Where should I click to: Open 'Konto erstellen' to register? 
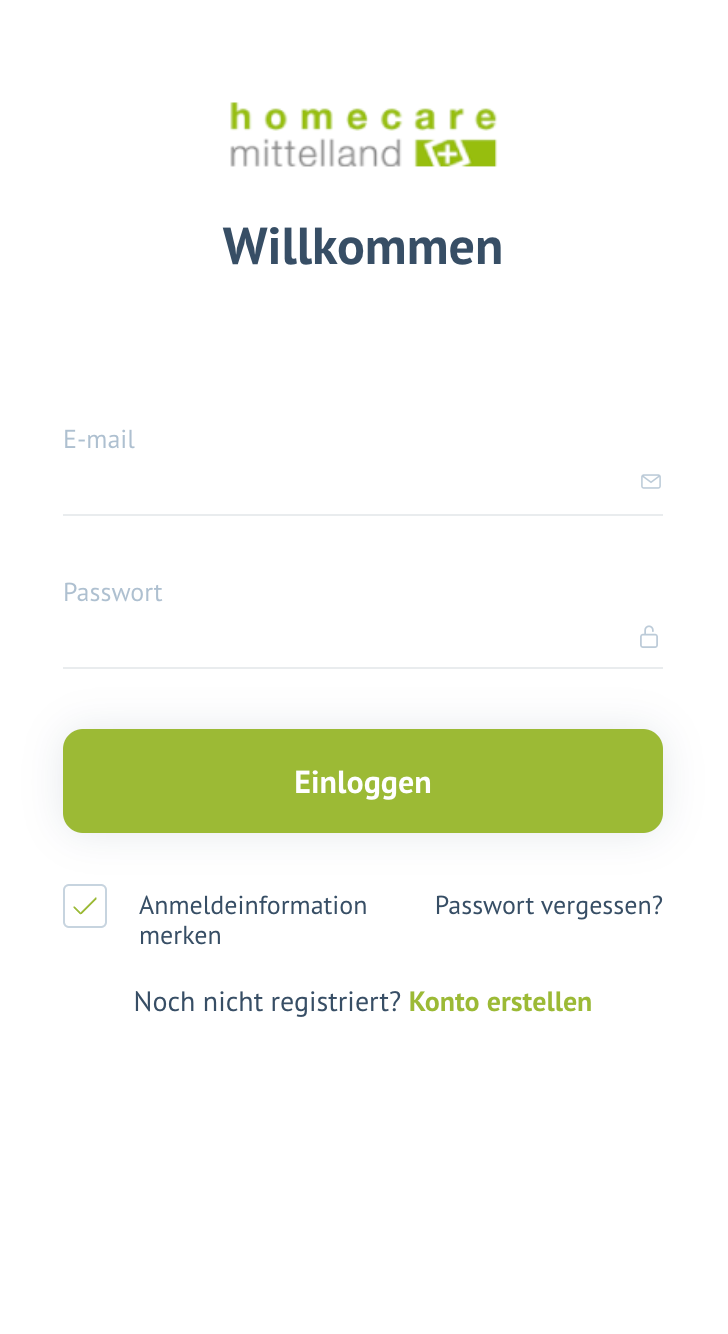(x=500, y=1001)
